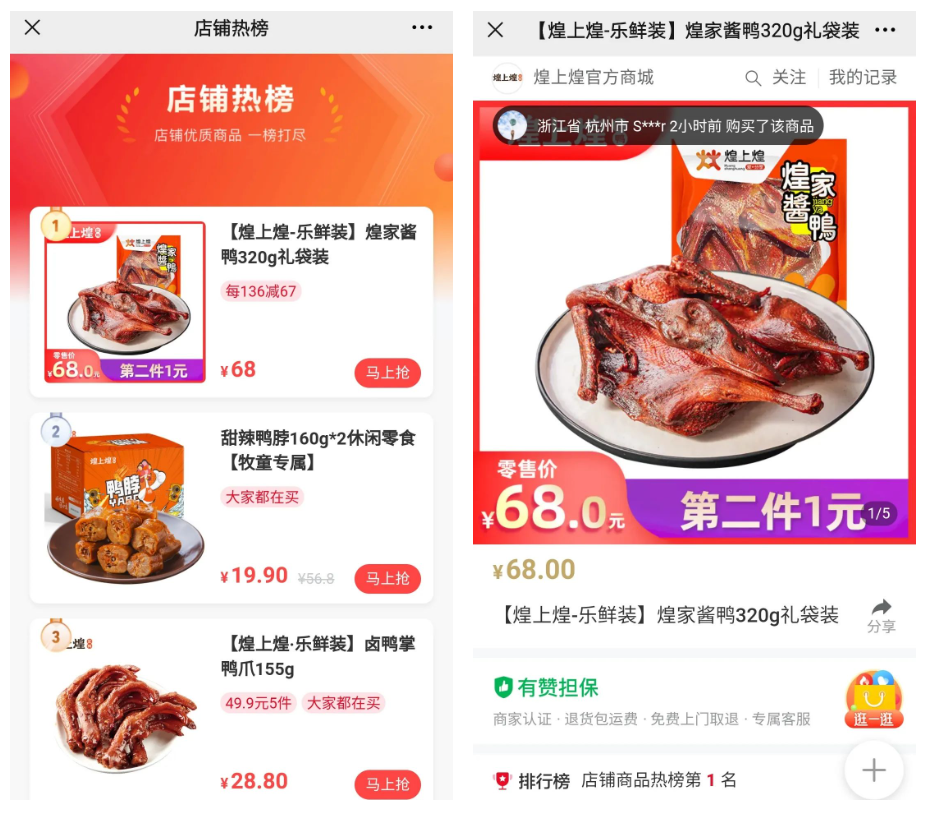Screen dimensions: 929x819
Task: Open overflow menu on 煌家酱鸭 product page
Action: point(885,30)
